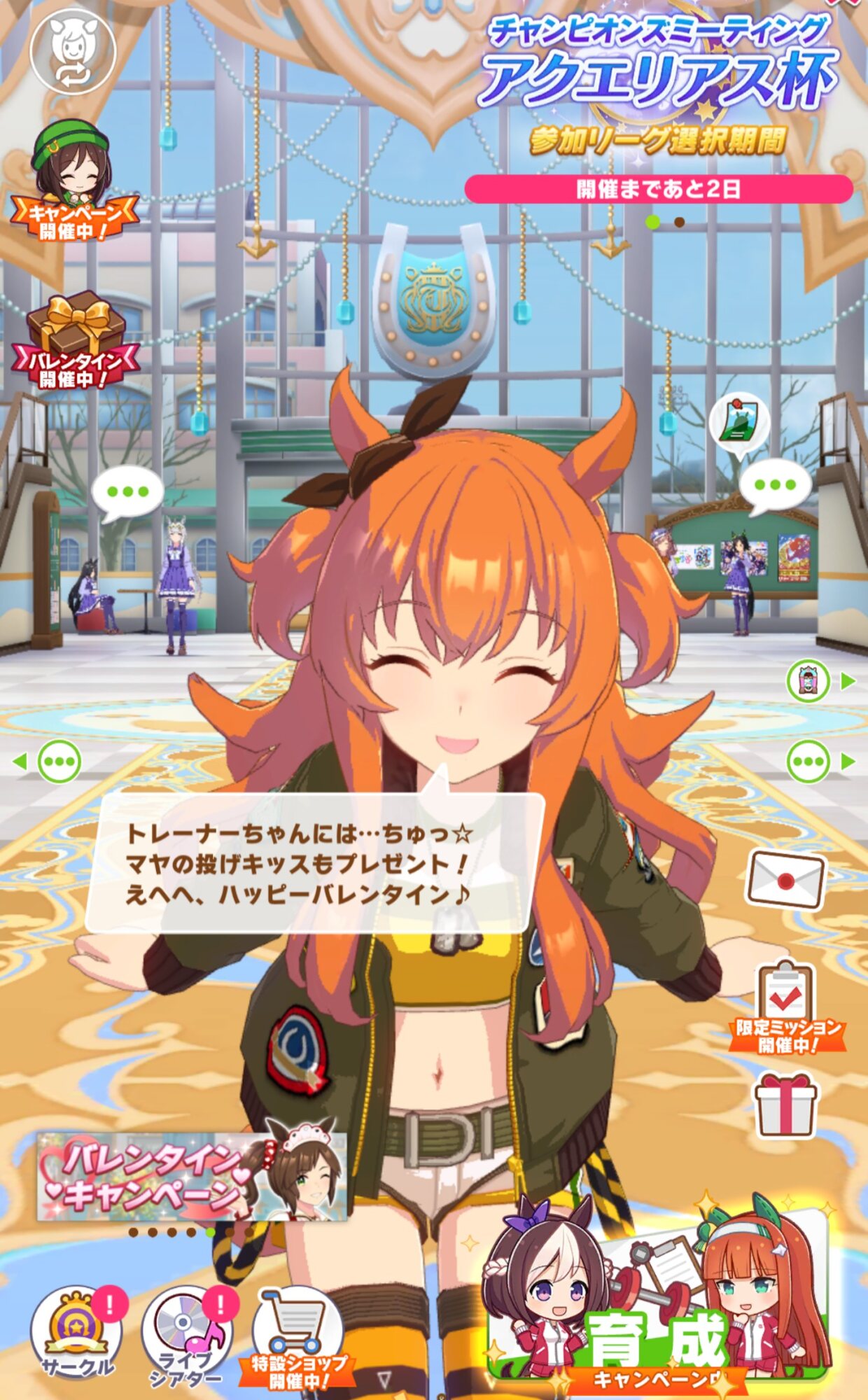Screen dimensions: 868x1400
Task: Open the キャンペーン開催中 campaign icon
Action: click(x=73, y=182)
